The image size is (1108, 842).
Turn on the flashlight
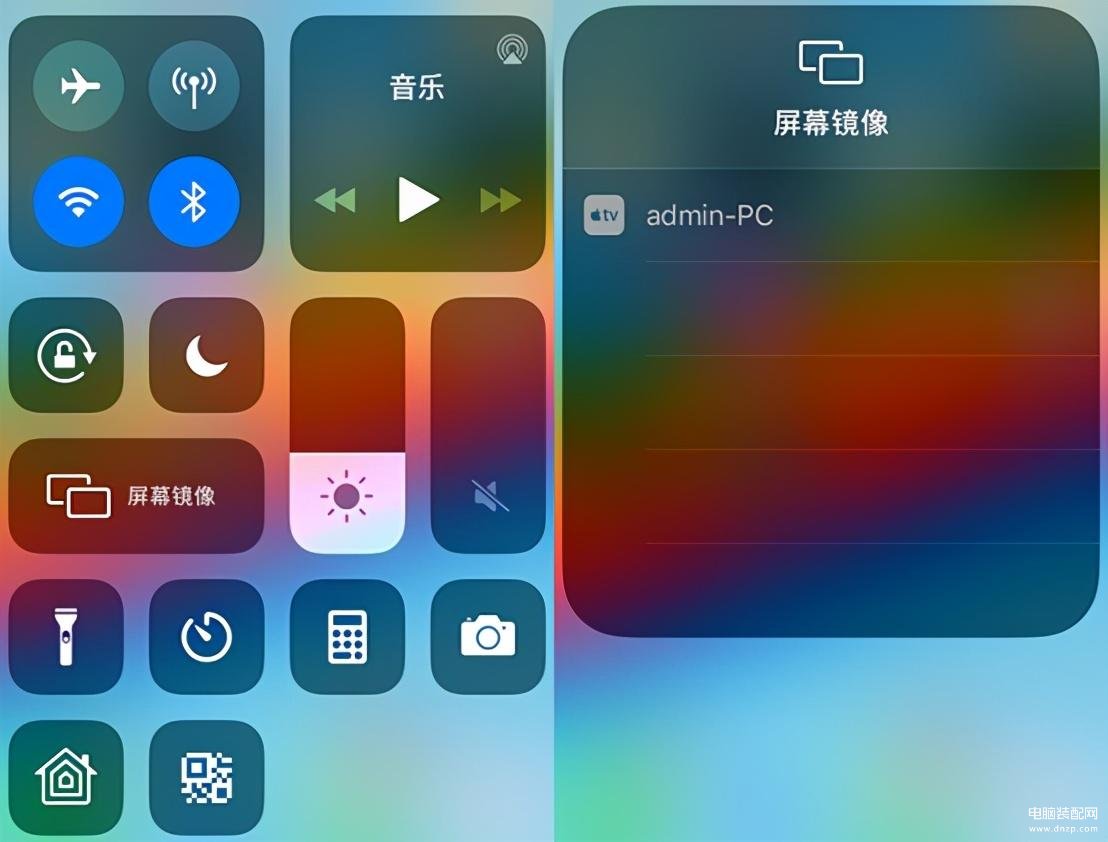pos(66,637)
